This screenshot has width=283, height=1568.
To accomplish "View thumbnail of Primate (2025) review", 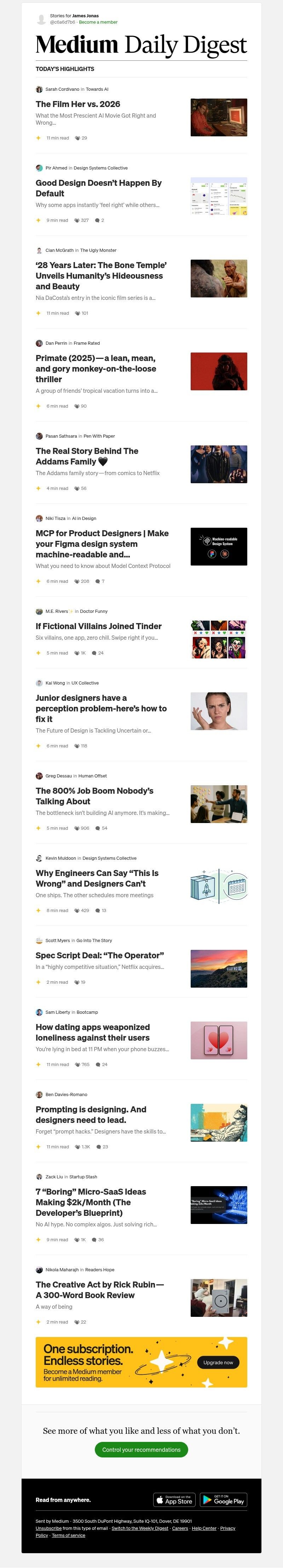I will tap(218, 371).
